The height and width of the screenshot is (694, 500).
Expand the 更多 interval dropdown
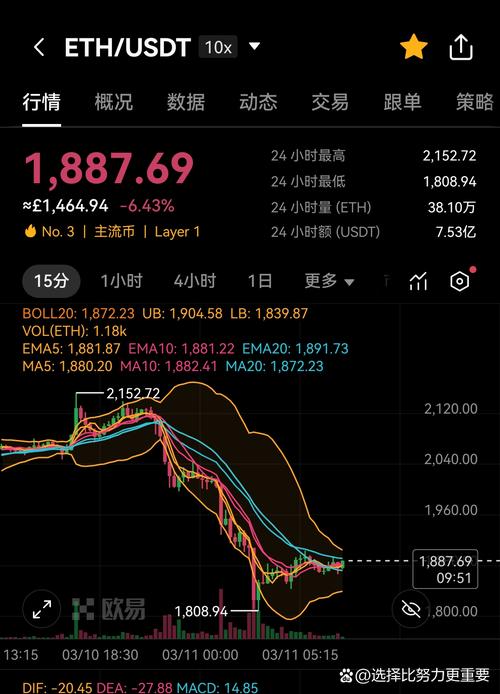tap(330, 281)
